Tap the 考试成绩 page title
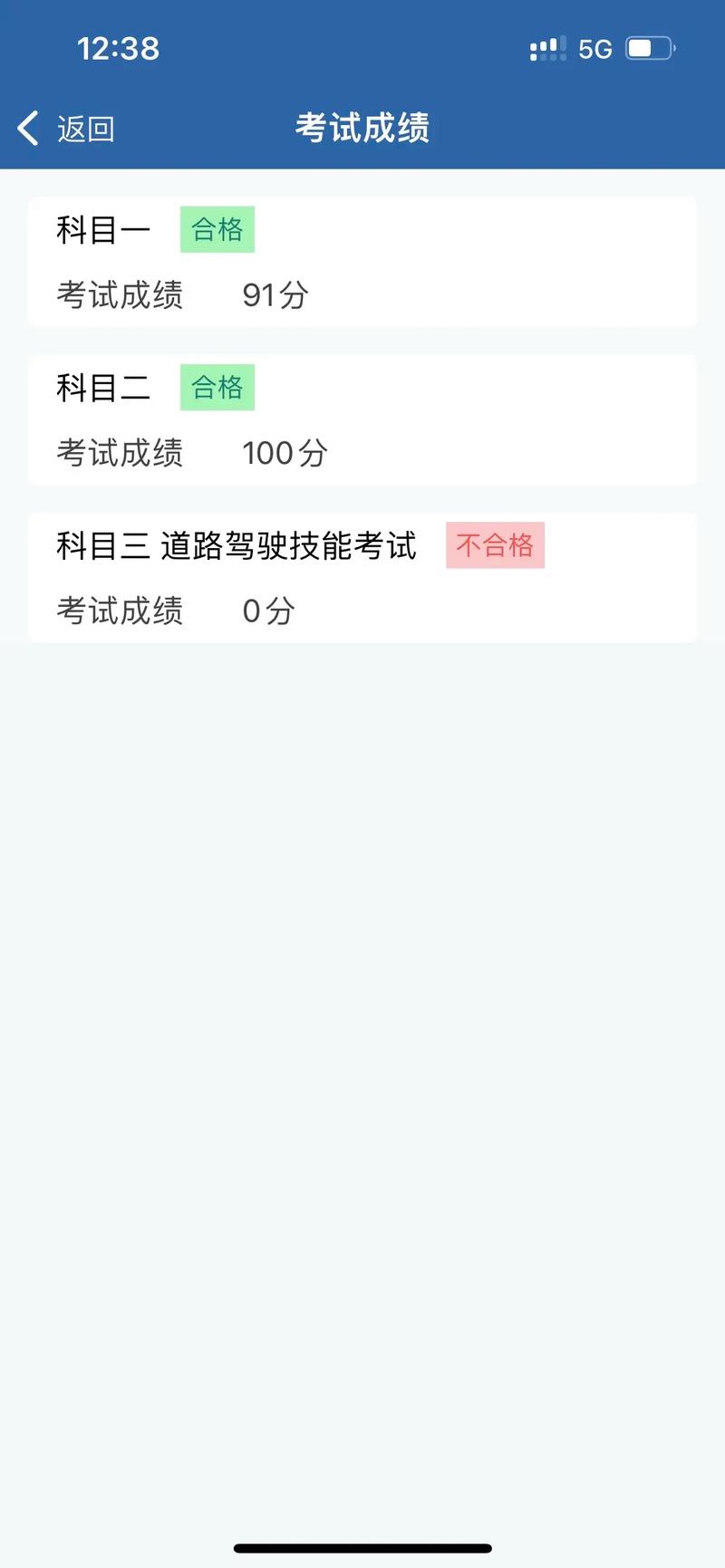This screenshot has width=725, height=1568. point(362,126)
